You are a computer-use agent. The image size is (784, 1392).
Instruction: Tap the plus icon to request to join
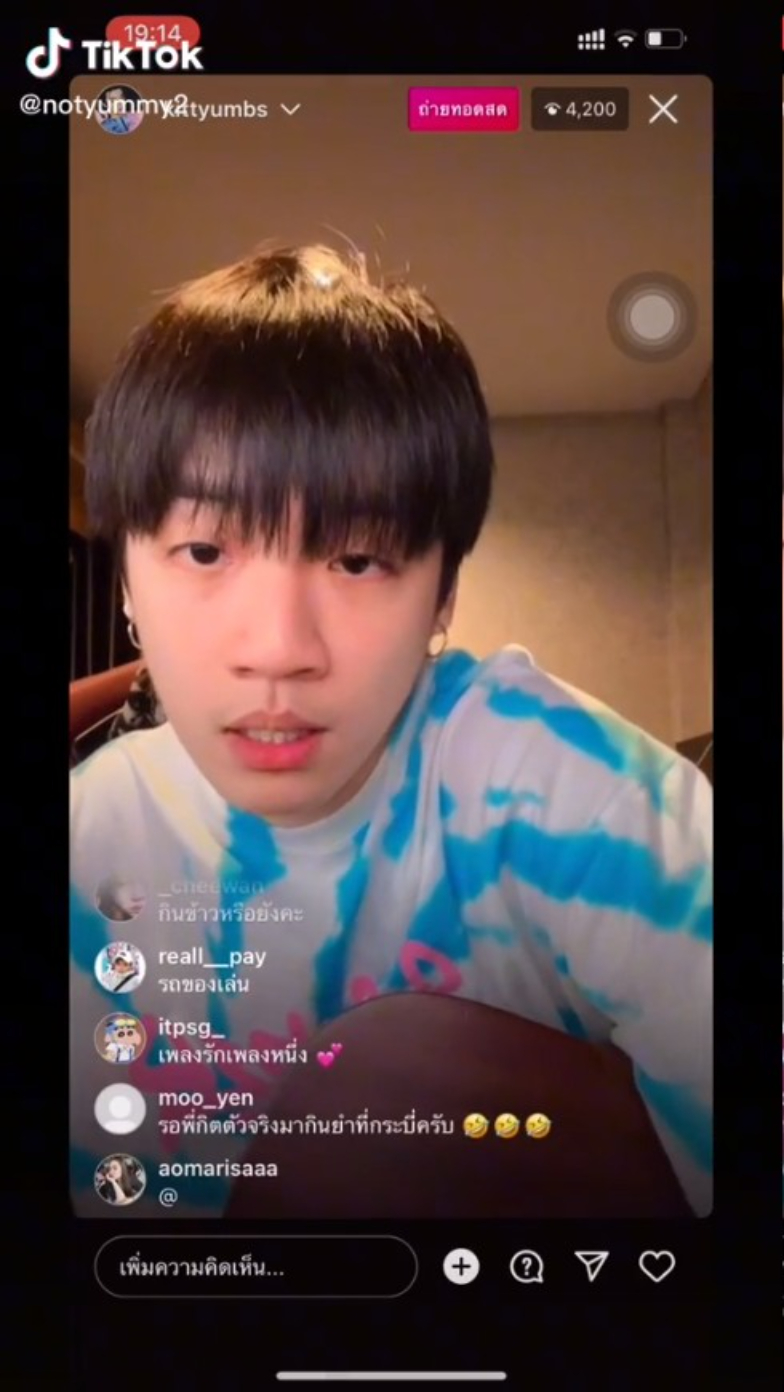click(x=461, y=1267)
